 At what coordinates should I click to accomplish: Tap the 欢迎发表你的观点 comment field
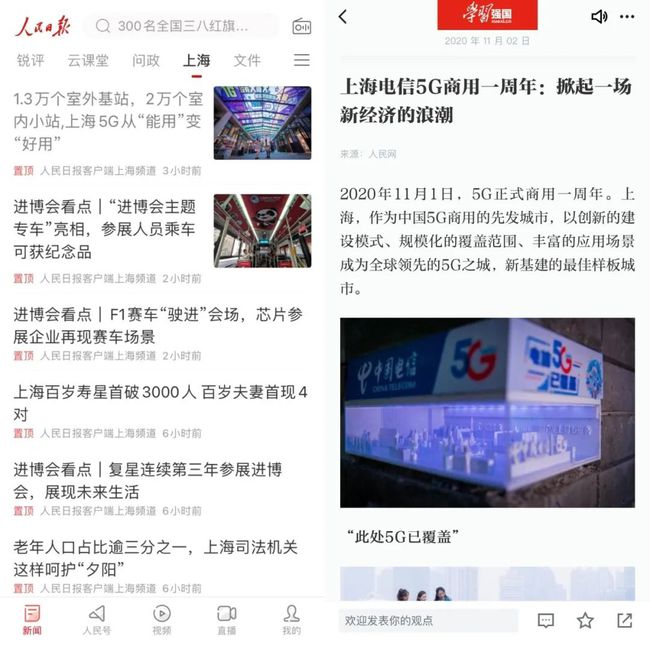(428, 621)
